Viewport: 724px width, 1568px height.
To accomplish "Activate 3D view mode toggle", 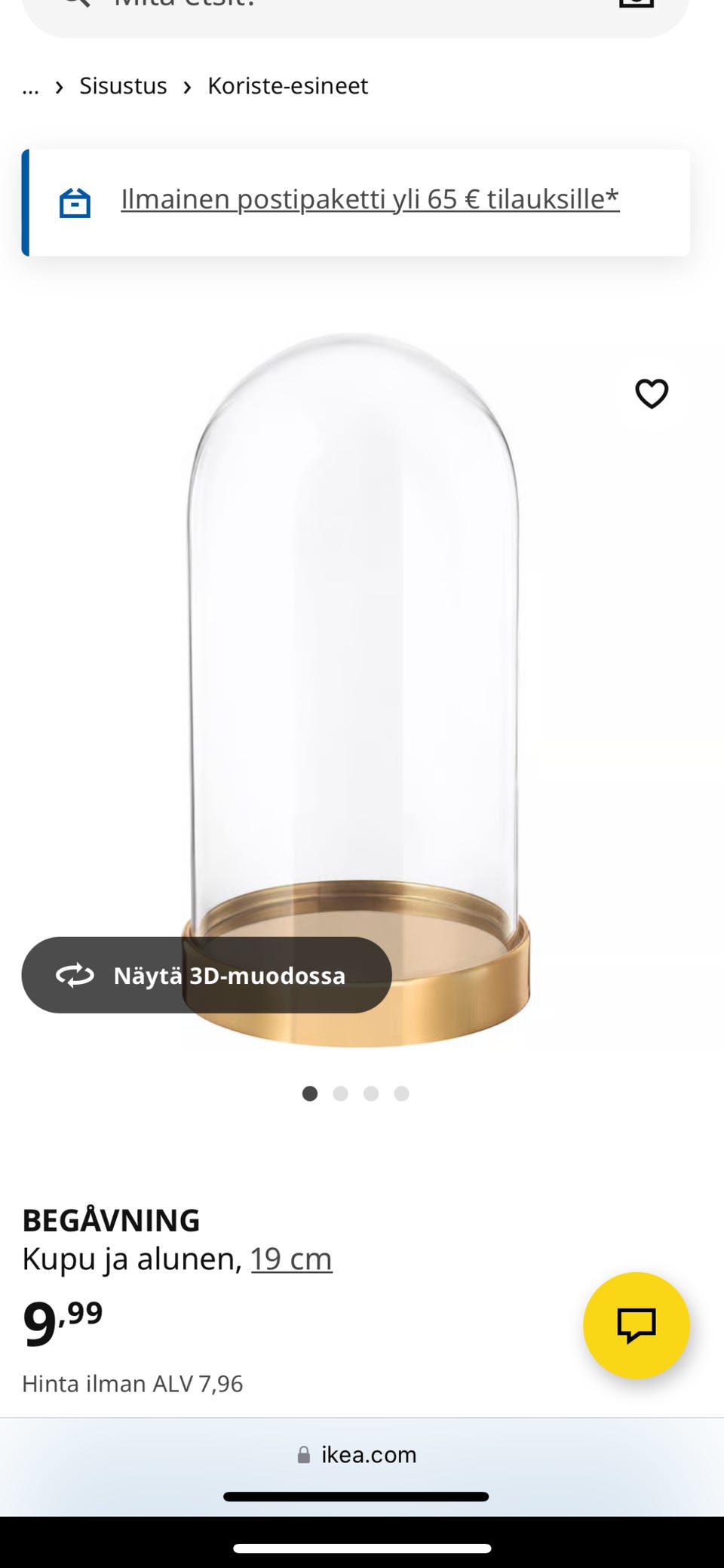I will click(207, 975).
